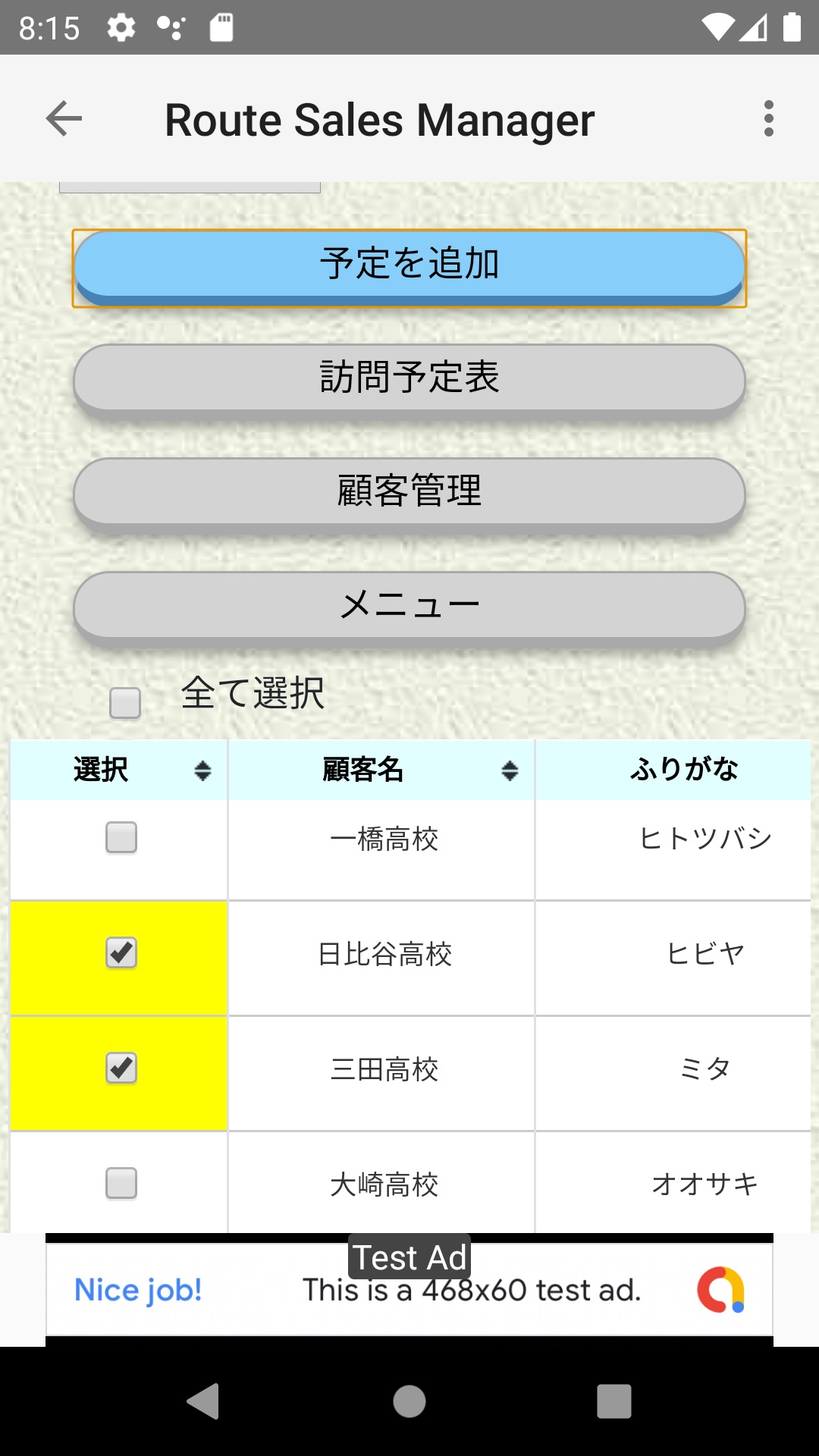Select the checkbox for 大崎高校

click(121, 1184)
